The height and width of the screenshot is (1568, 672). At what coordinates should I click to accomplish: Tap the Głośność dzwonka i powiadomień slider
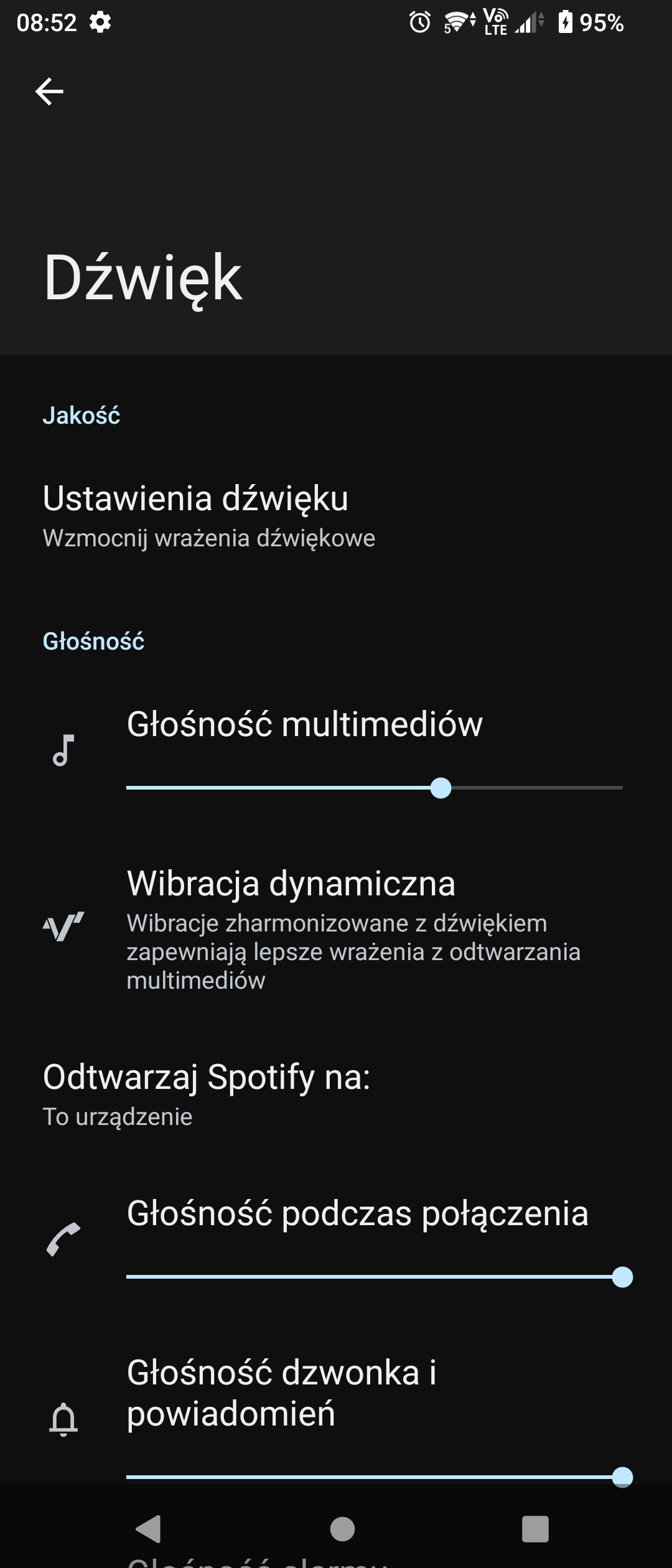(375, 1477)
